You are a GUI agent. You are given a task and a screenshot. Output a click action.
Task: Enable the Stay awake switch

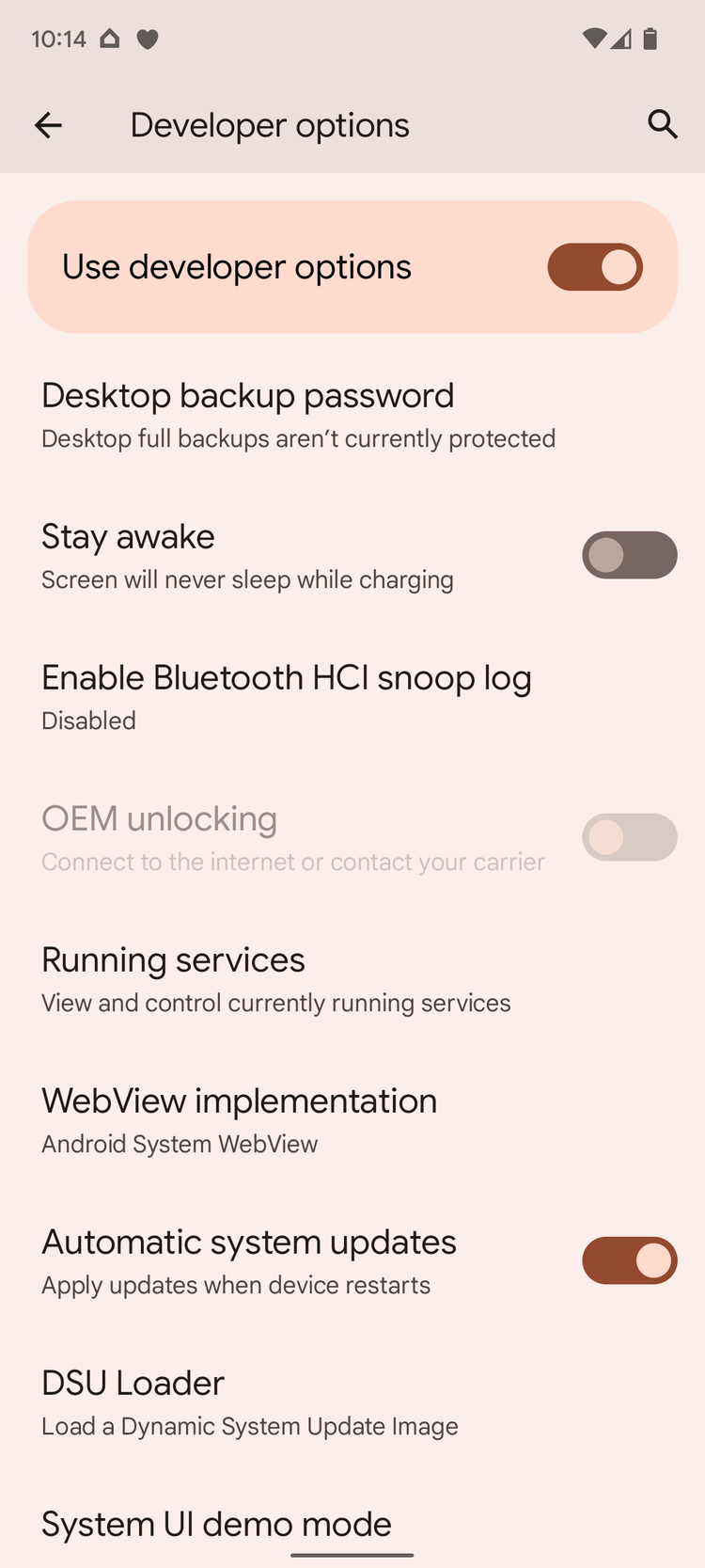click(629, 555)
